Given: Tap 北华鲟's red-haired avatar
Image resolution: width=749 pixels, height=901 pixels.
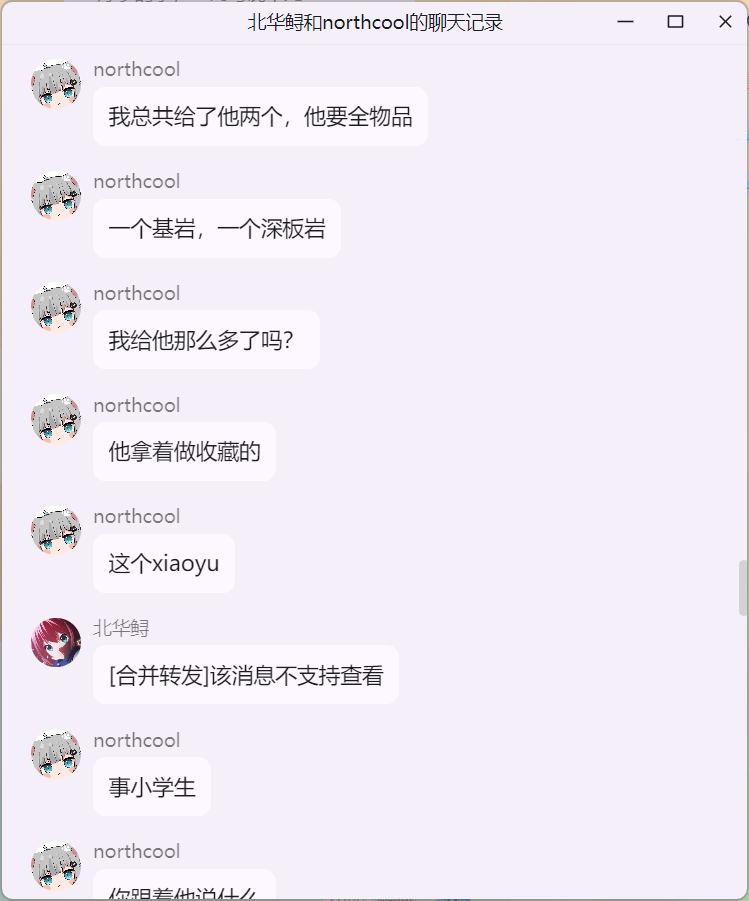Looking at the screenshot, I should (56, 642).
